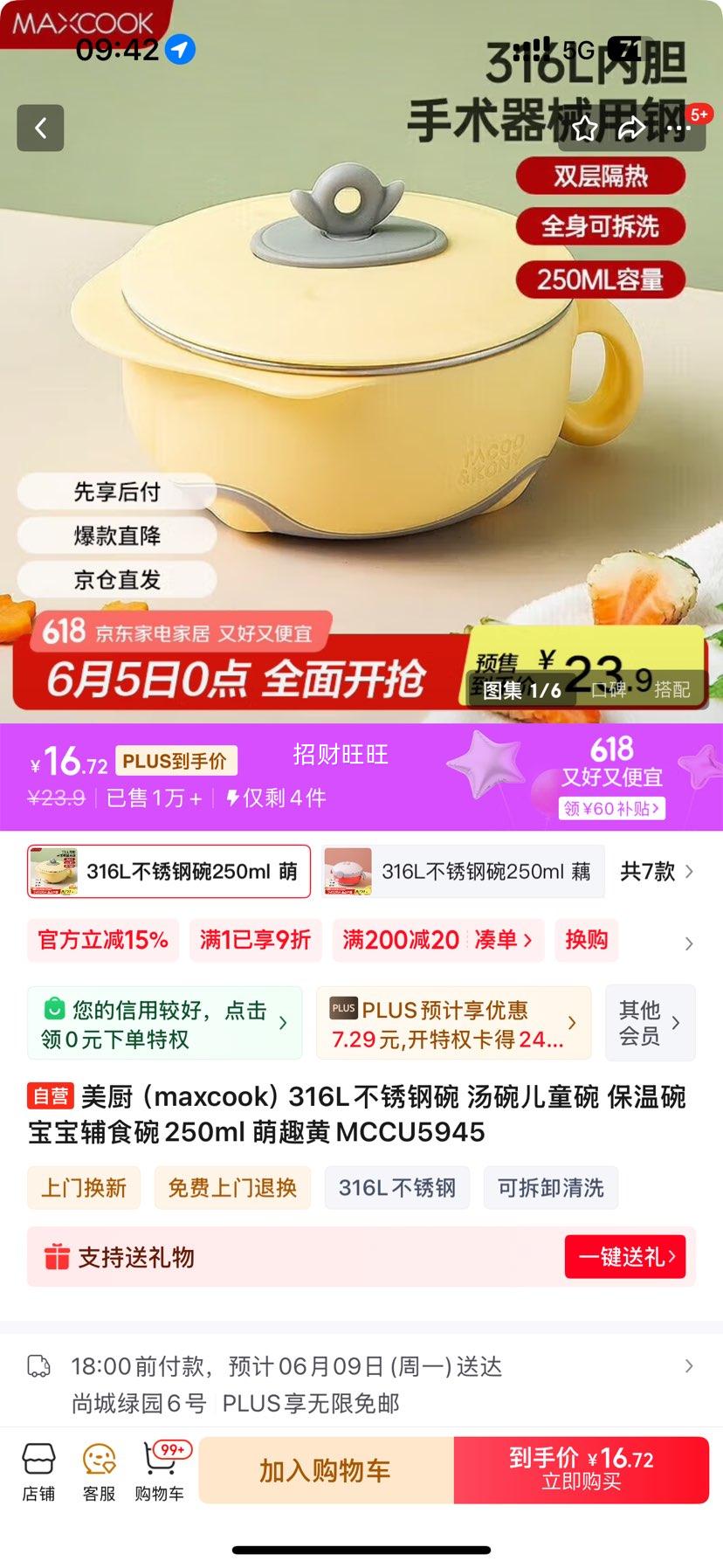
Task: Open the 满200减20 凑单 offer
Action: click(437, 940)
